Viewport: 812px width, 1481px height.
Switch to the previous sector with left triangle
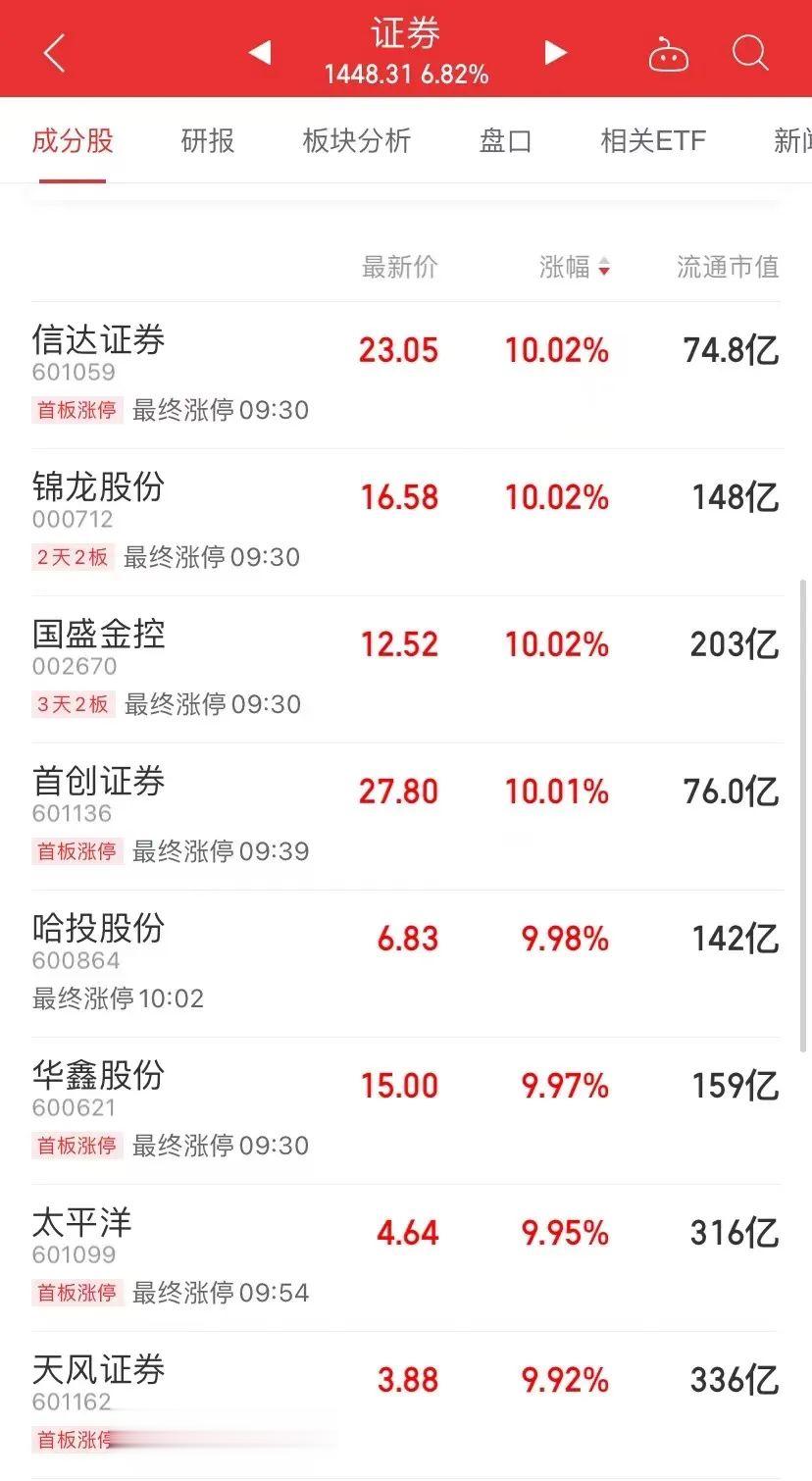260,52
